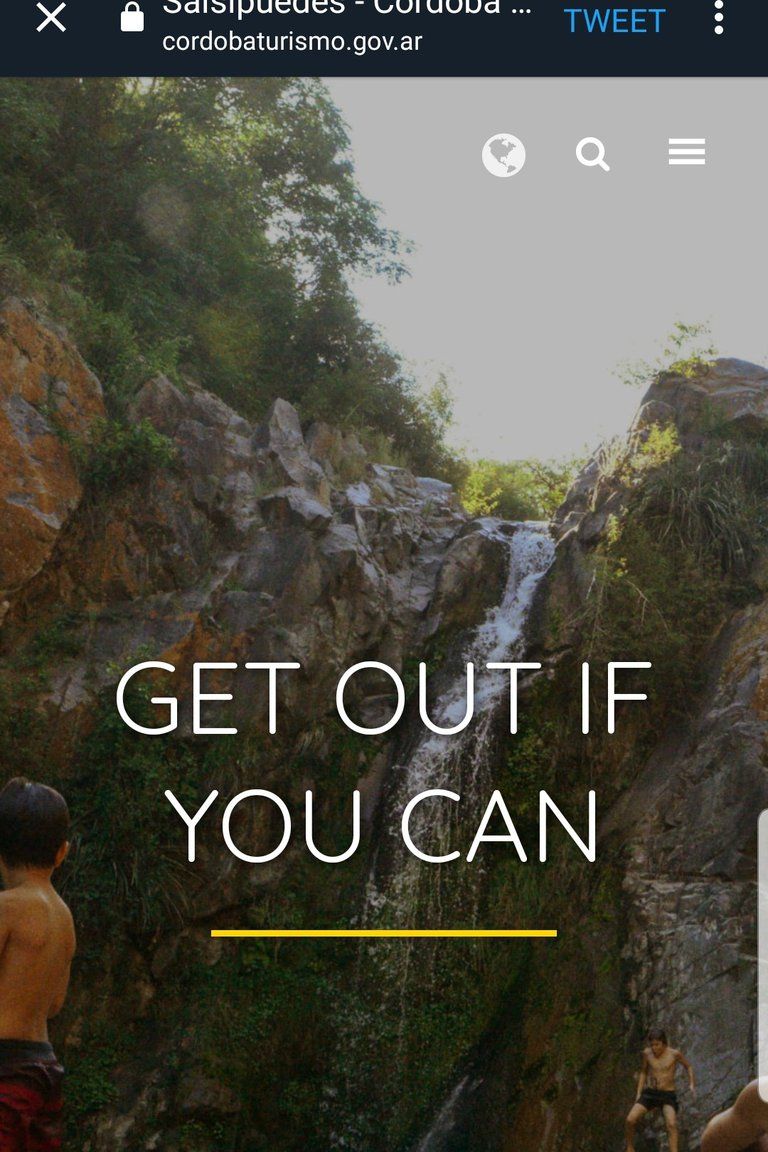Open the globe language selector
The width and height of the screenshot is (768, 1152).
503,155
